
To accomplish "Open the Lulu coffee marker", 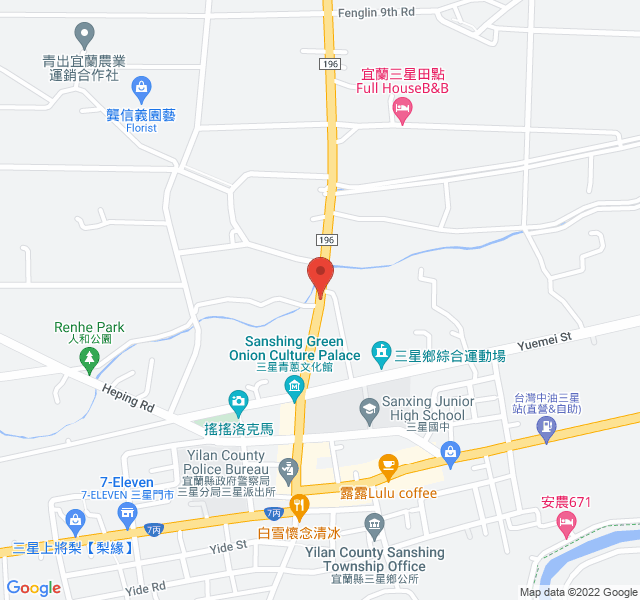I will coord(388,465).
